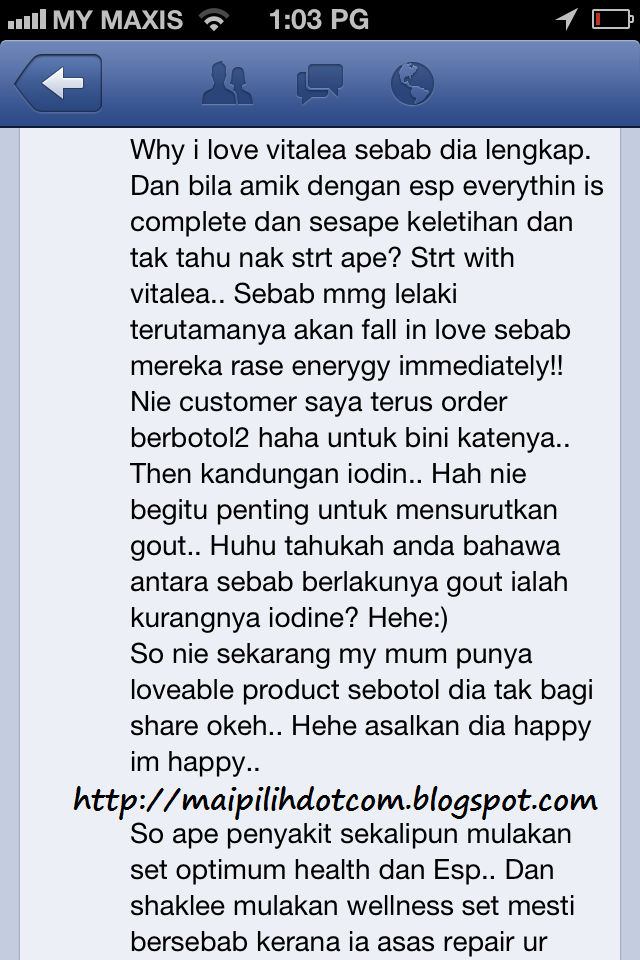This screenshot has width=640, height=960.
Task: Open the friend requests icon
Action: click(x=228, y=83)
